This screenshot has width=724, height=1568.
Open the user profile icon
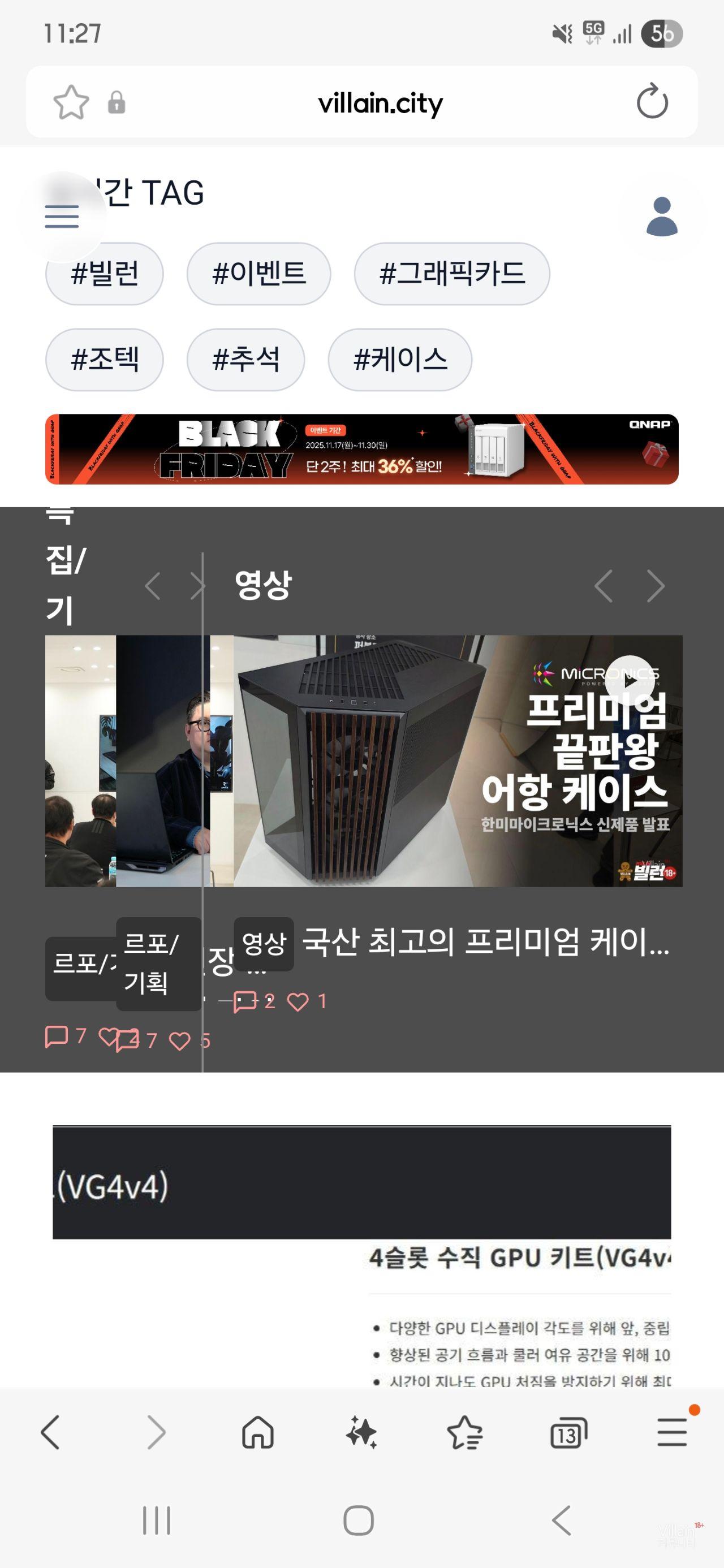pos(661,216)
